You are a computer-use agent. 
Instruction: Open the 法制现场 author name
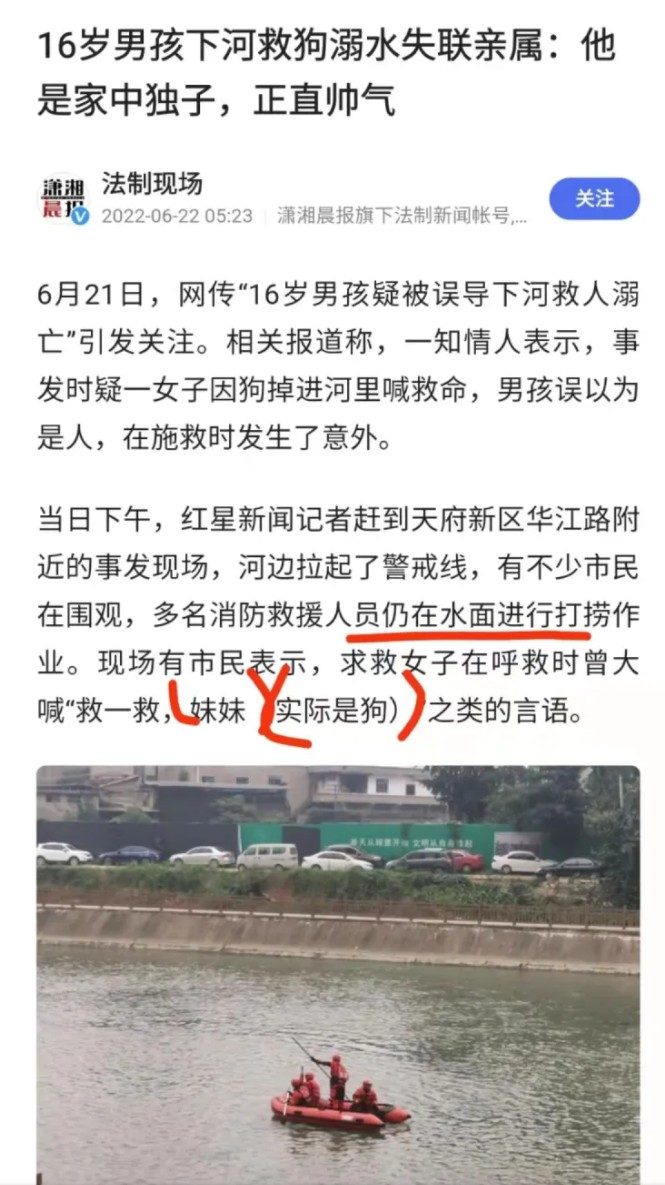point(151,183)
